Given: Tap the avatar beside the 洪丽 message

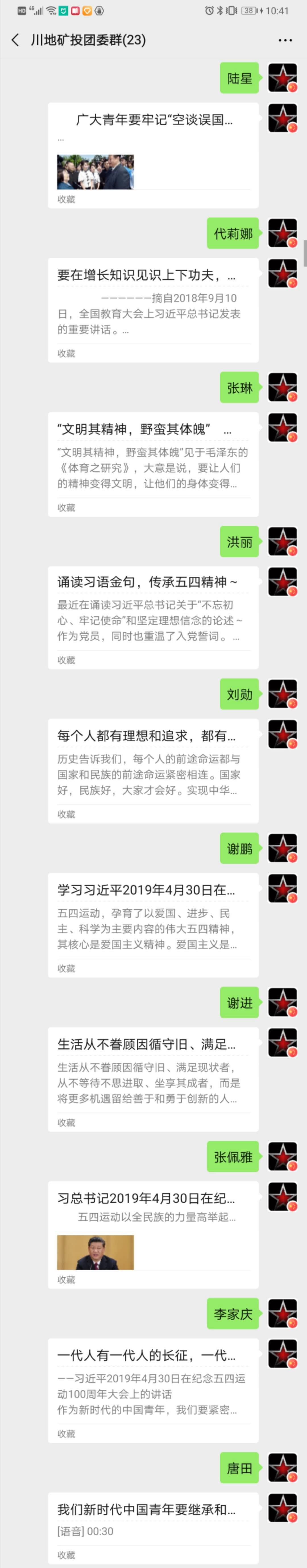Looking at the screenshot, I should (283, 541).
